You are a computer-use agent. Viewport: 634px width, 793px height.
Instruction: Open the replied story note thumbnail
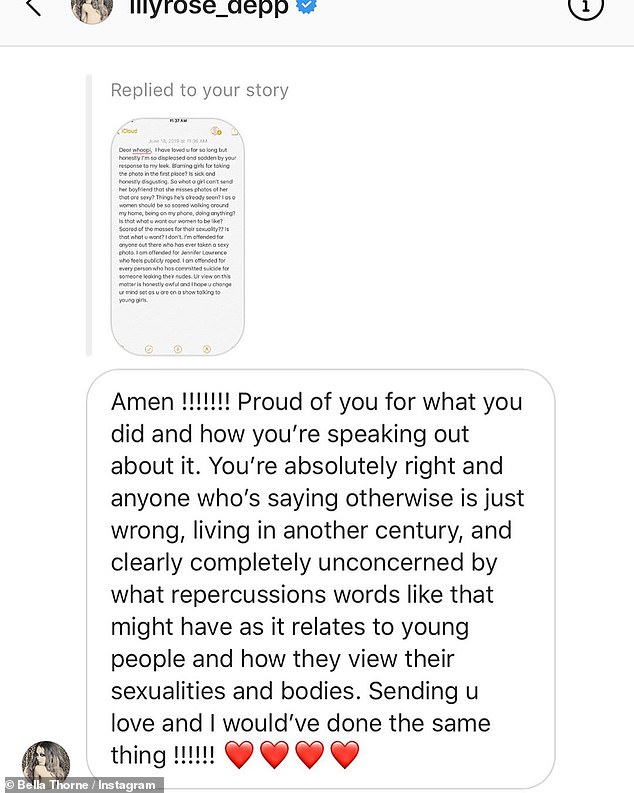point(178,237)
